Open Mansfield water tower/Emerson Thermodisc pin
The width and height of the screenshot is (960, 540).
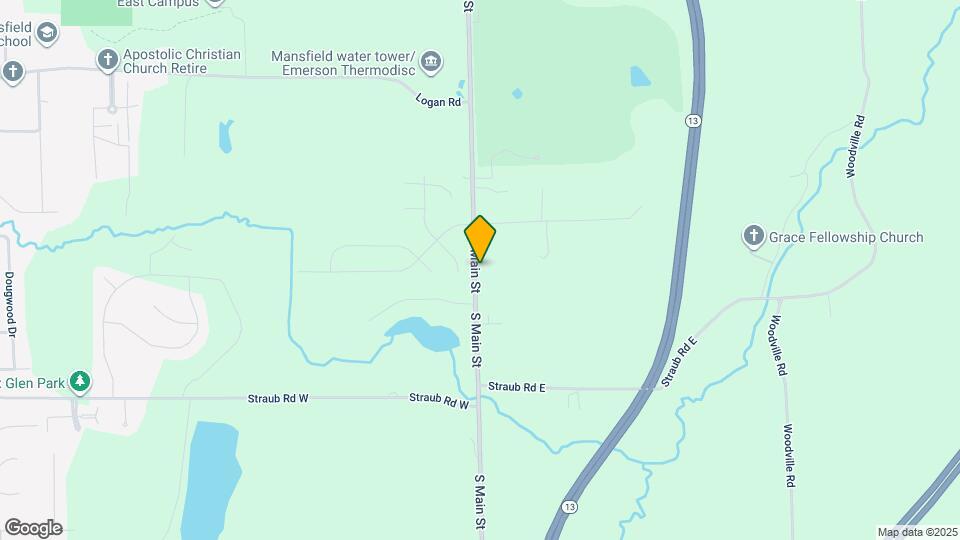[430, 61]
